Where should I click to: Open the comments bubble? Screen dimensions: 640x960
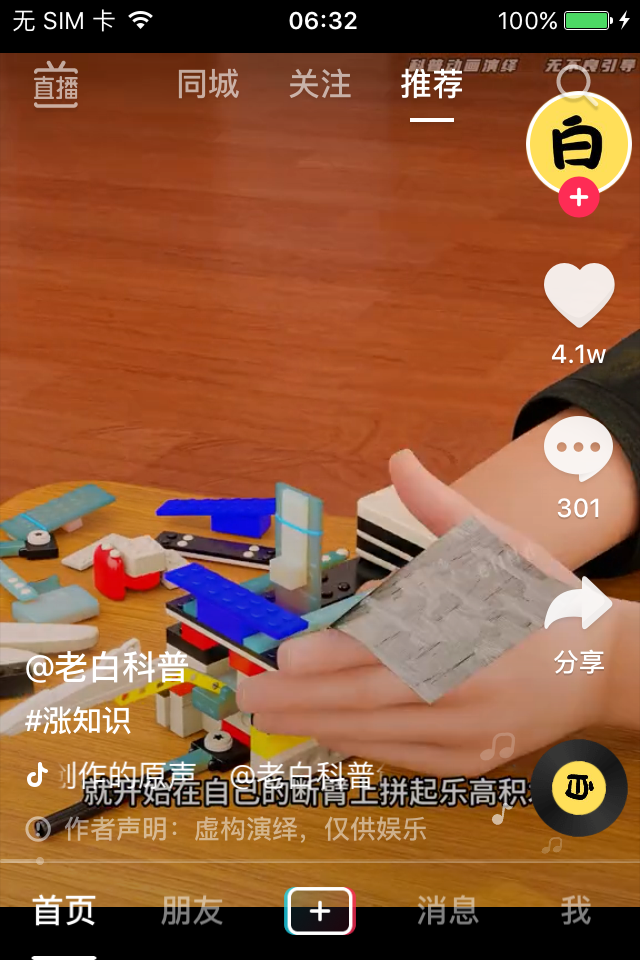[x=579, y=450]
